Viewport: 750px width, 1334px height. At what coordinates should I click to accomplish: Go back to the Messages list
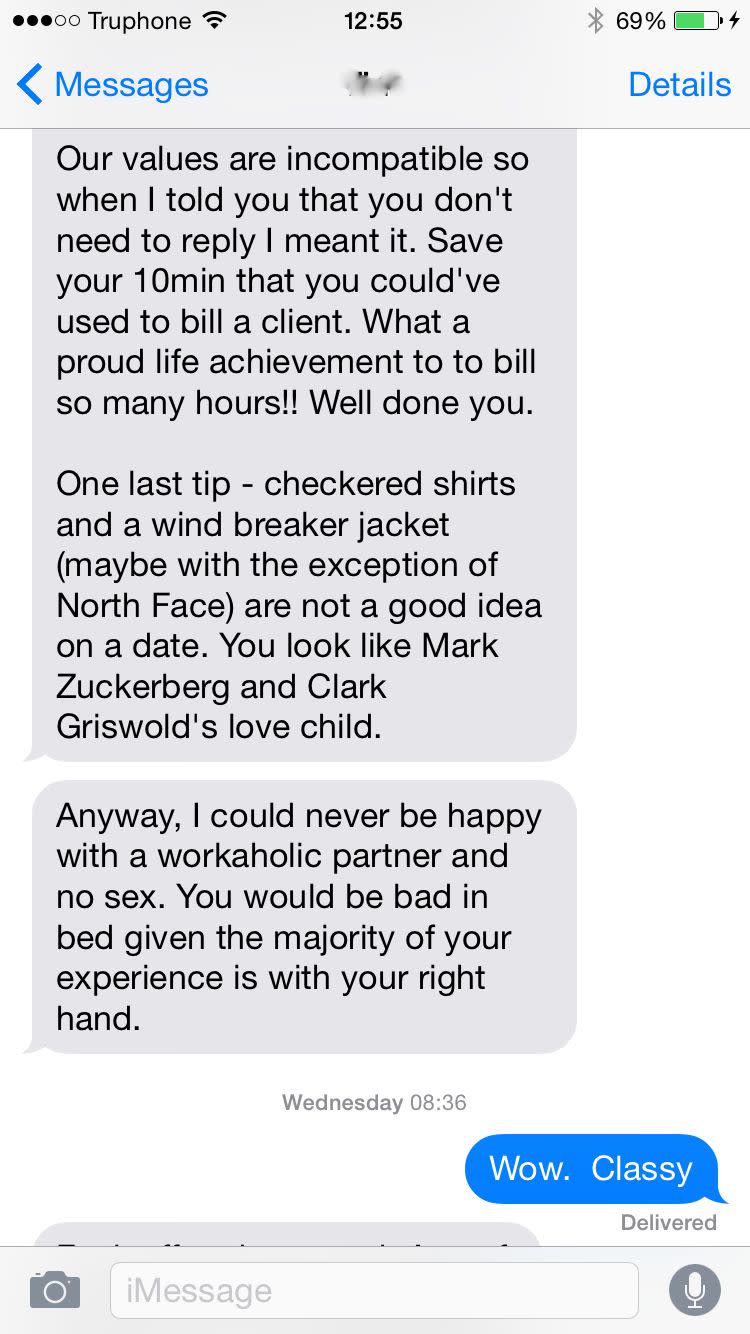click(x=113, y=85)
